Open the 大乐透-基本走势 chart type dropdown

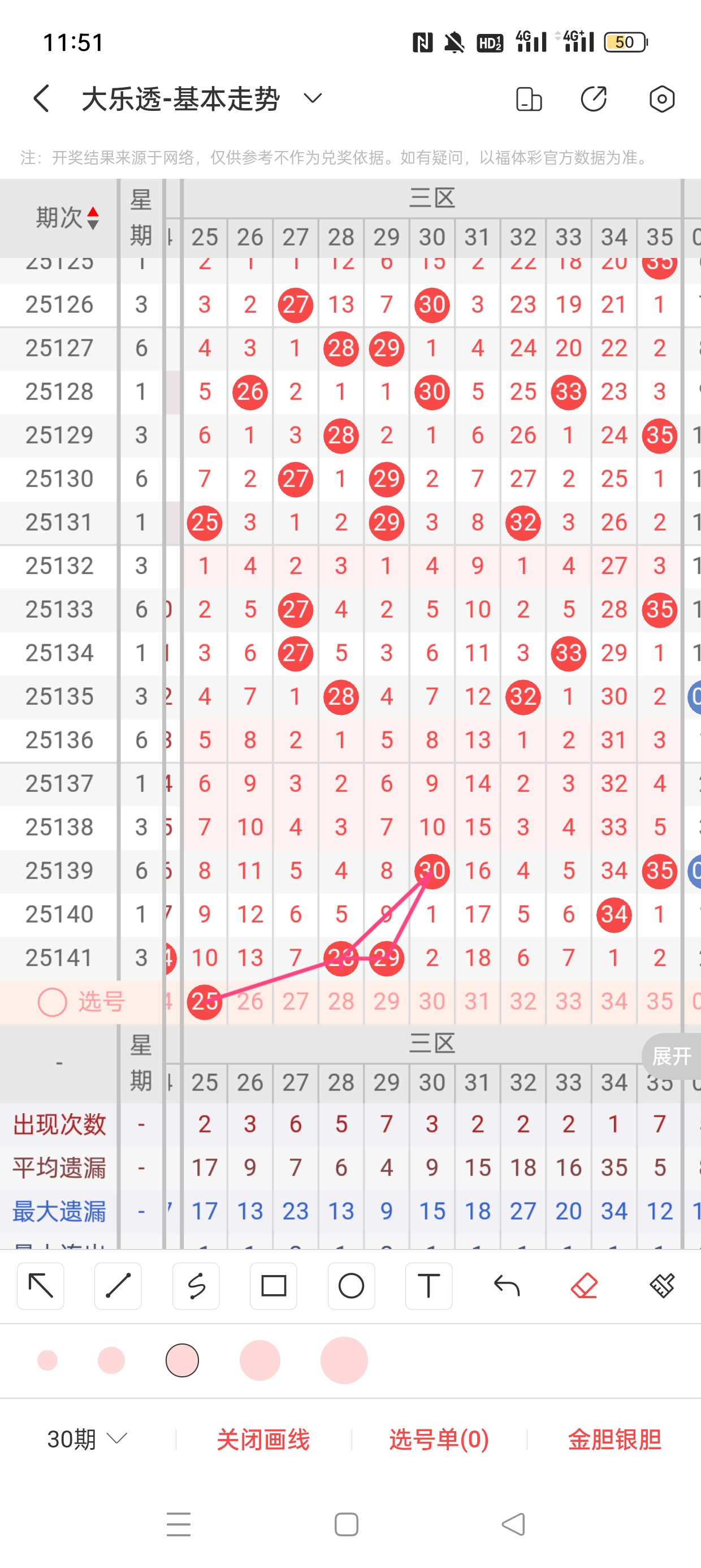coord(312,98)
